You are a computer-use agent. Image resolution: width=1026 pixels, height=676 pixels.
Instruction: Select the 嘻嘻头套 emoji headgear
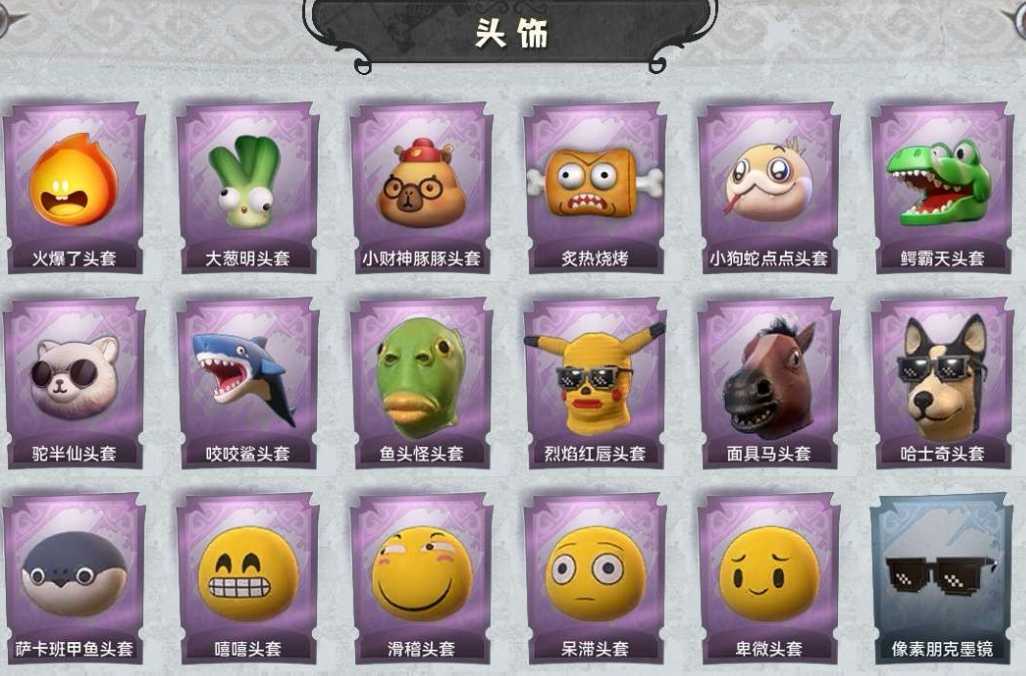coord(247,576)
